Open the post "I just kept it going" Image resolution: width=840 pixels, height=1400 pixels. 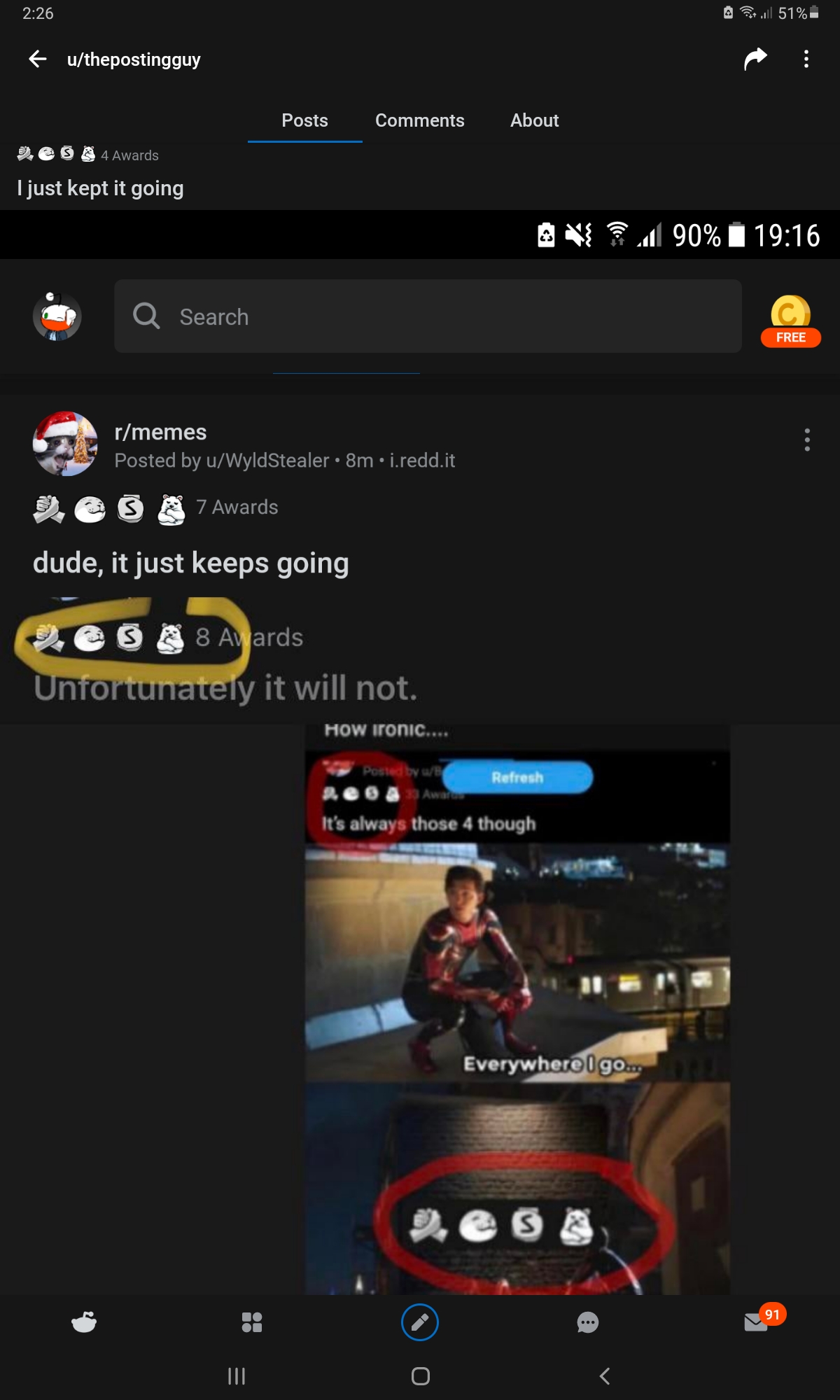click(101, 188)
